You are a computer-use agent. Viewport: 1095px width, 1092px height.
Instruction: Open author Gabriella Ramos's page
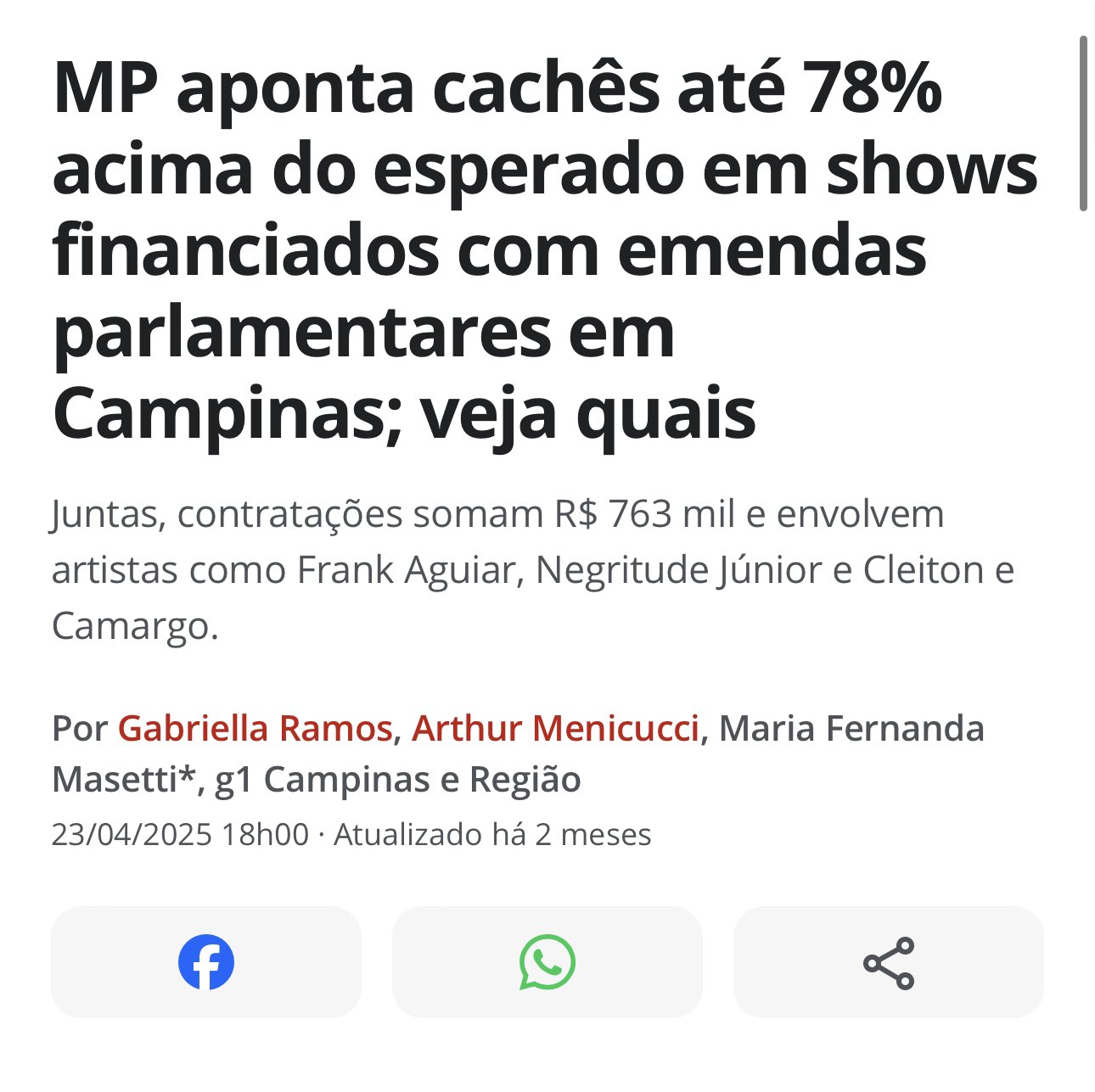point(255,728)
